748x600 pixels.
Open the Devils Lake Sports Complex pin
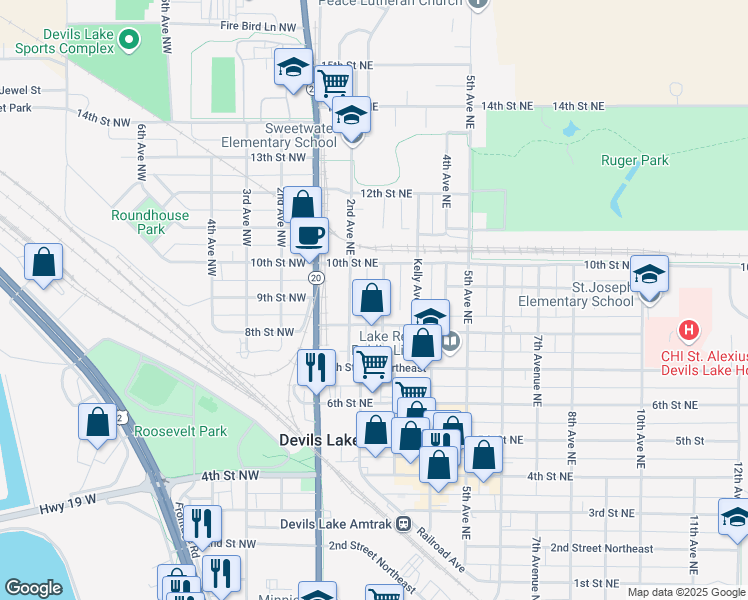click(x=128, y=40)
